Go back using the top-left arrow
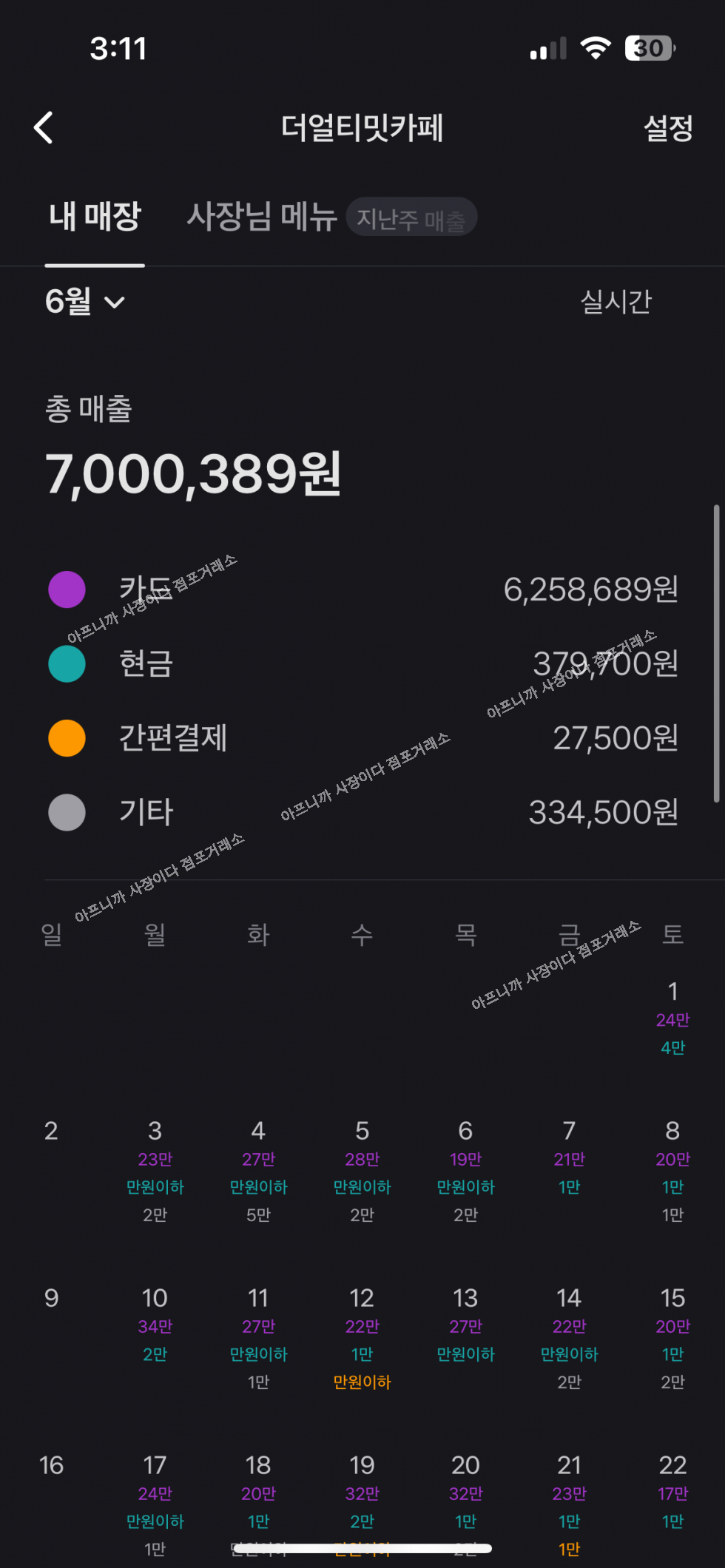 (44, 128)
